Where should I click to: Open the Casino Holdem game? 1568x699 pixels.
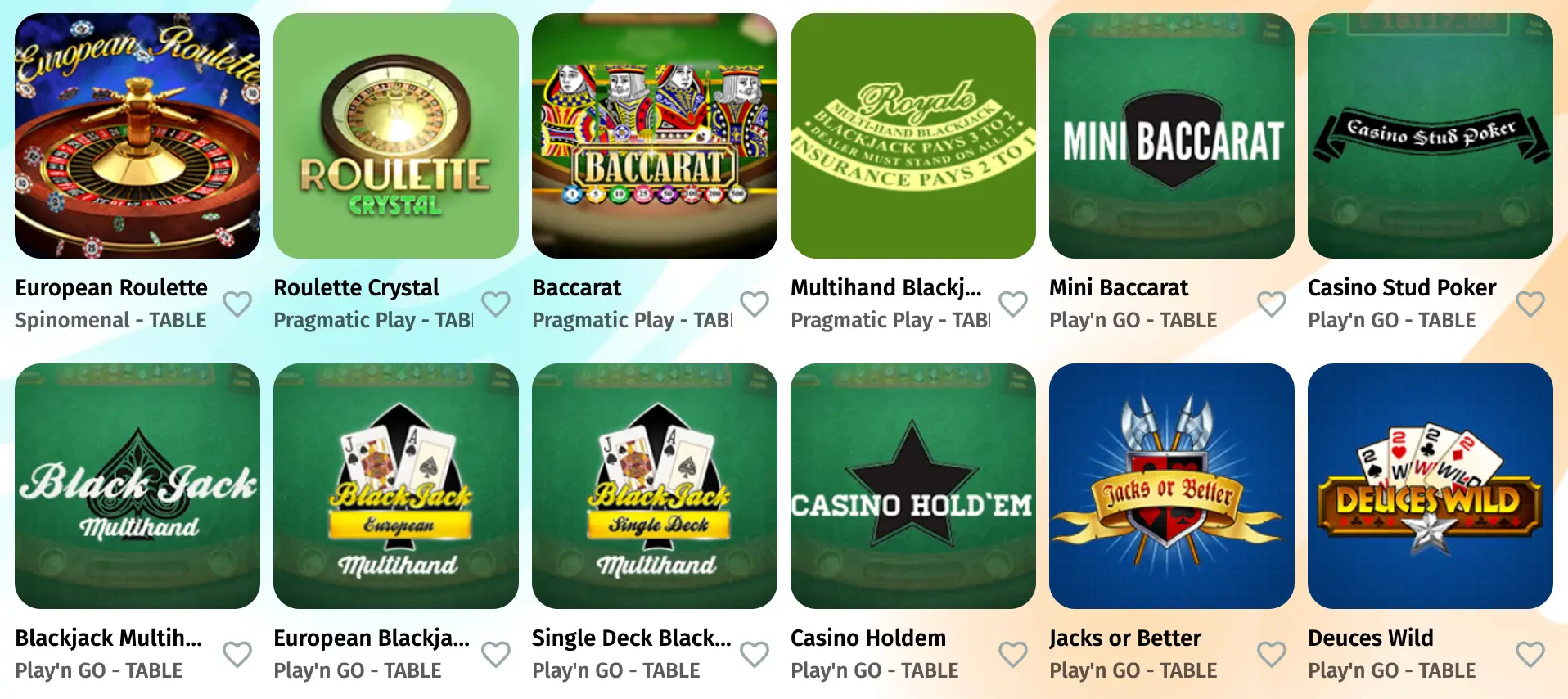coord(913,486)
